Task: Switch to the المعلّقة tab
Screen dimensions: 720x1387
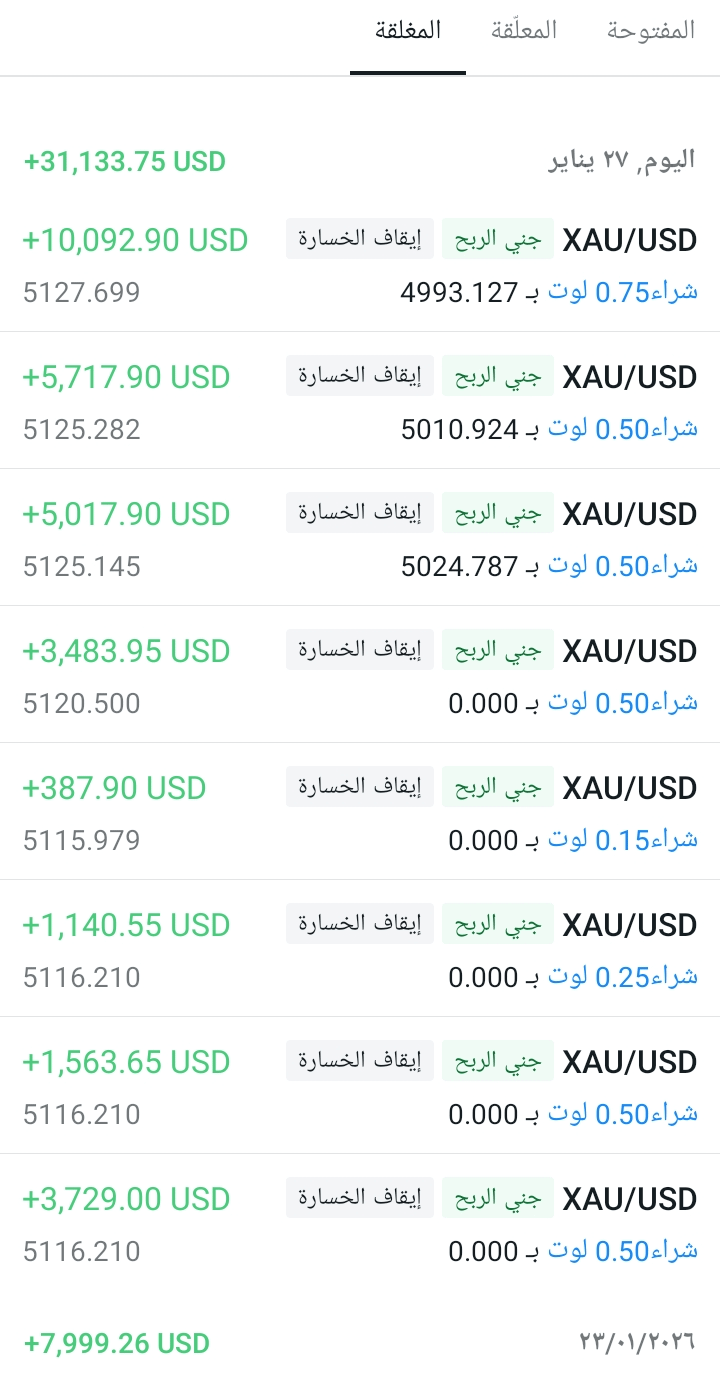Action: [x=524, y=31]
